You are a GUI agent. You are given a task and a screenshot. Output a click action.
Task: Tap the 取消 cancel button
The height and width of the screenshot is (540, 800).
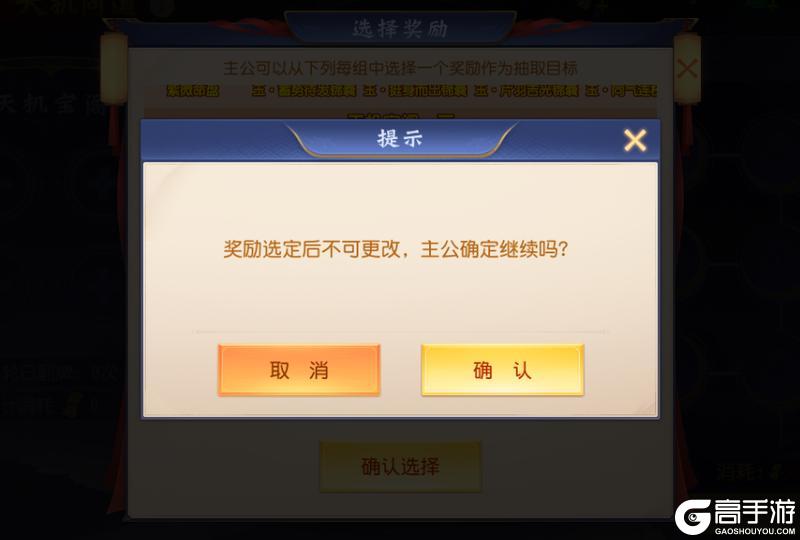point(299,370)
